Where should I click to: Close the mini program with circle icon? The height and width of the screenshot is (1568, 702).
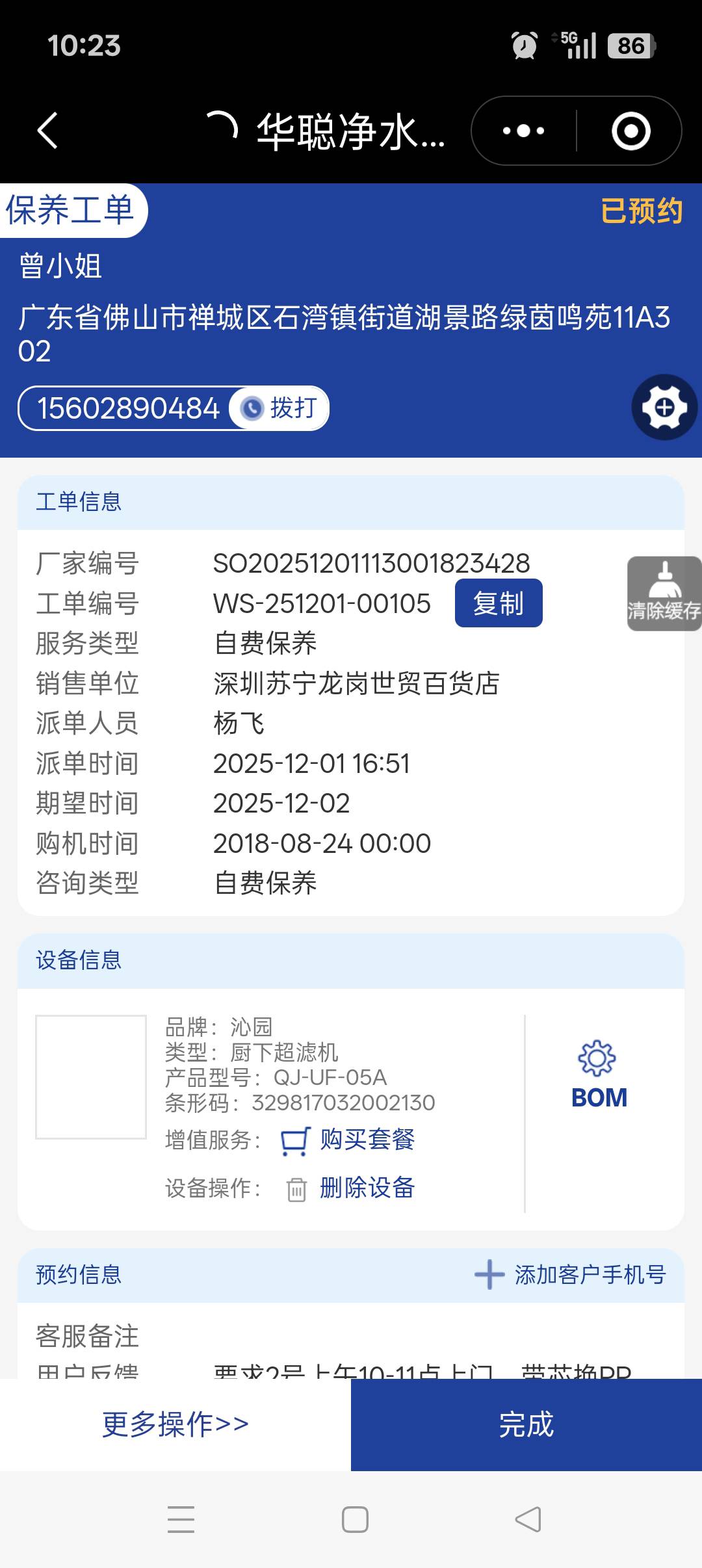tap(630, 131)
